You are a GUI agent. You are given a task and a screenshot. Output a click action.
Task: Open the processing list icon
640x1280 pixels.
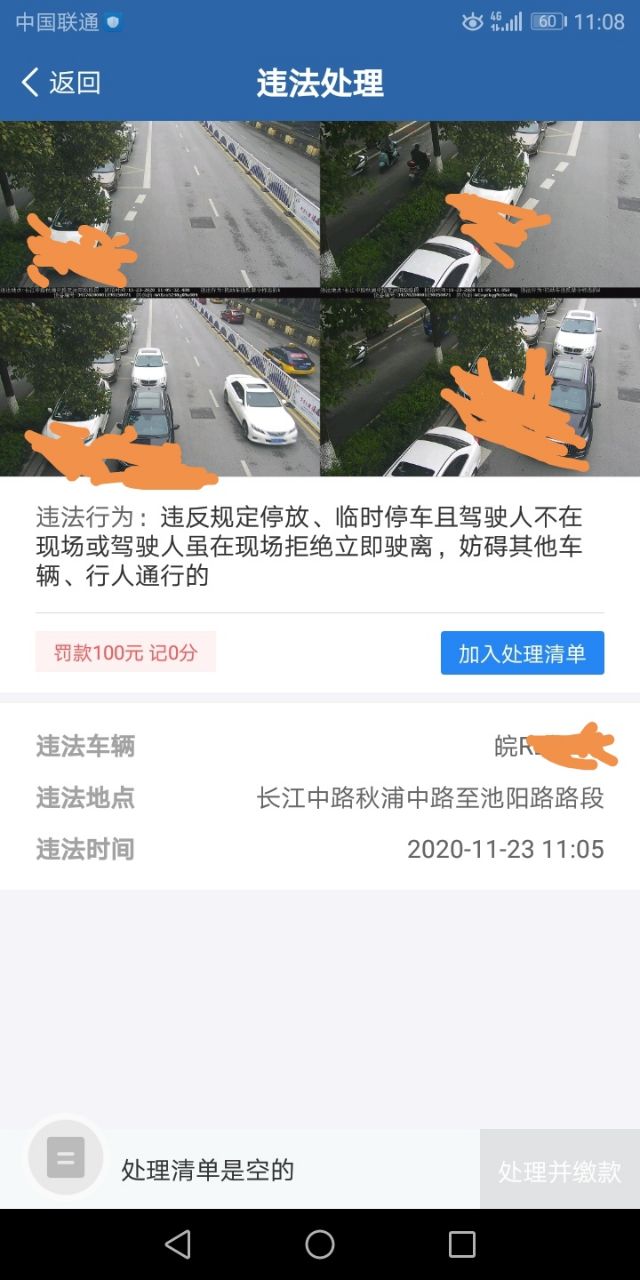[x=66, y=1158]
